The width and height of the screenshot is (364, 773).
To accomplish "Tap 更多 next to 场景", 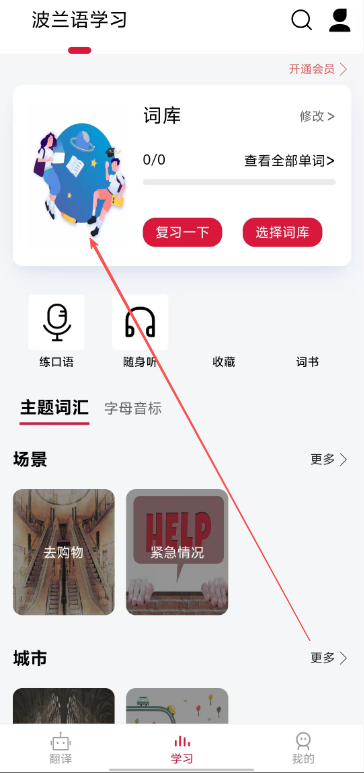I will (329, 459).
